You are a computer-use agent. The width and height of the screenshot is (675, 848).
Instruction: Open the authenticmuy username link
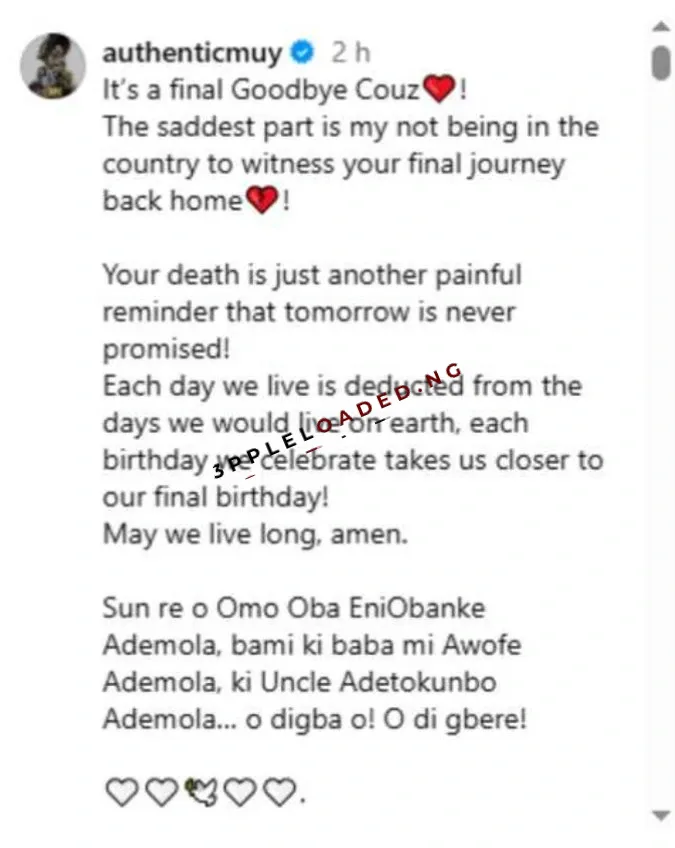(192, 54)
